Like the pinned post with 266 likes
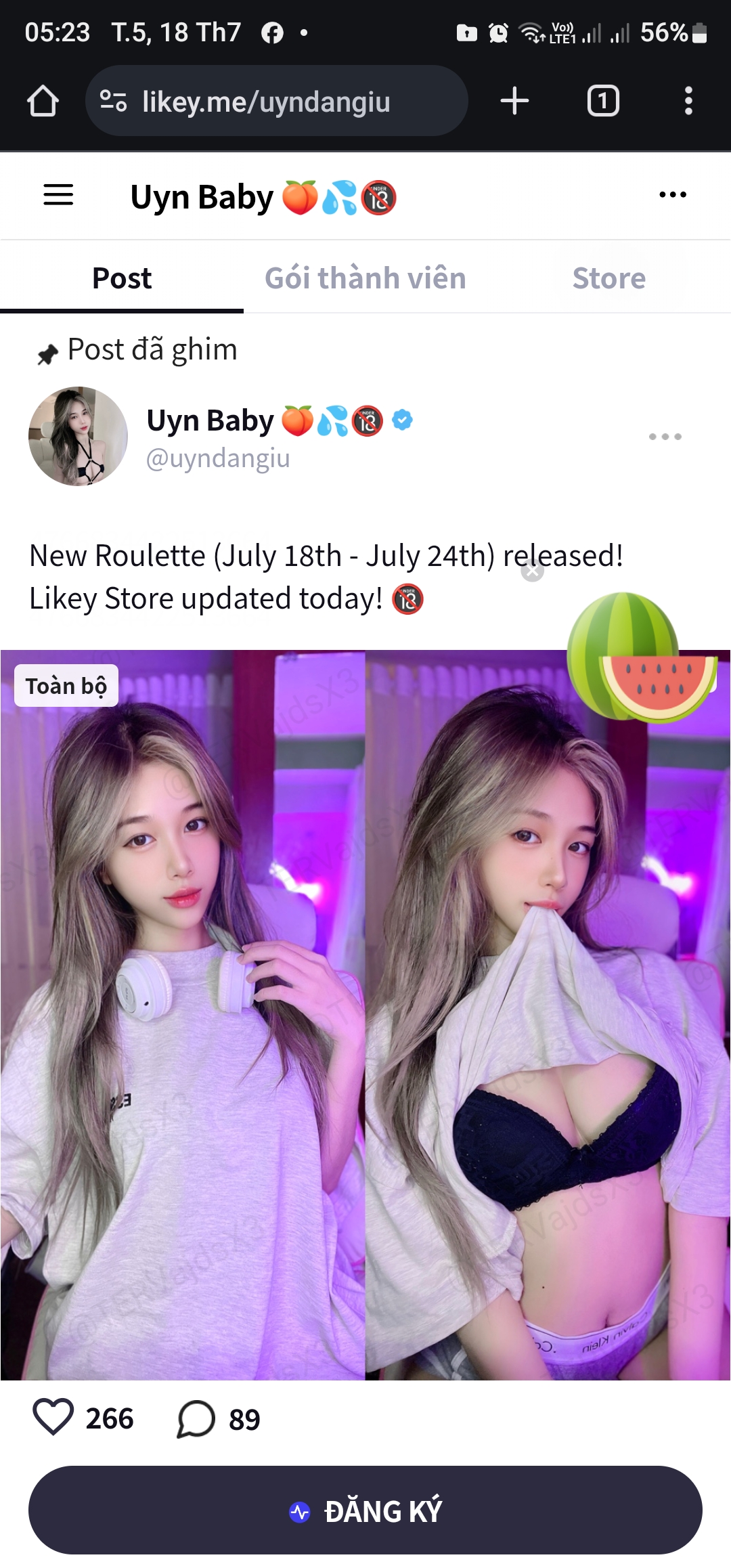 [53, 1418]
